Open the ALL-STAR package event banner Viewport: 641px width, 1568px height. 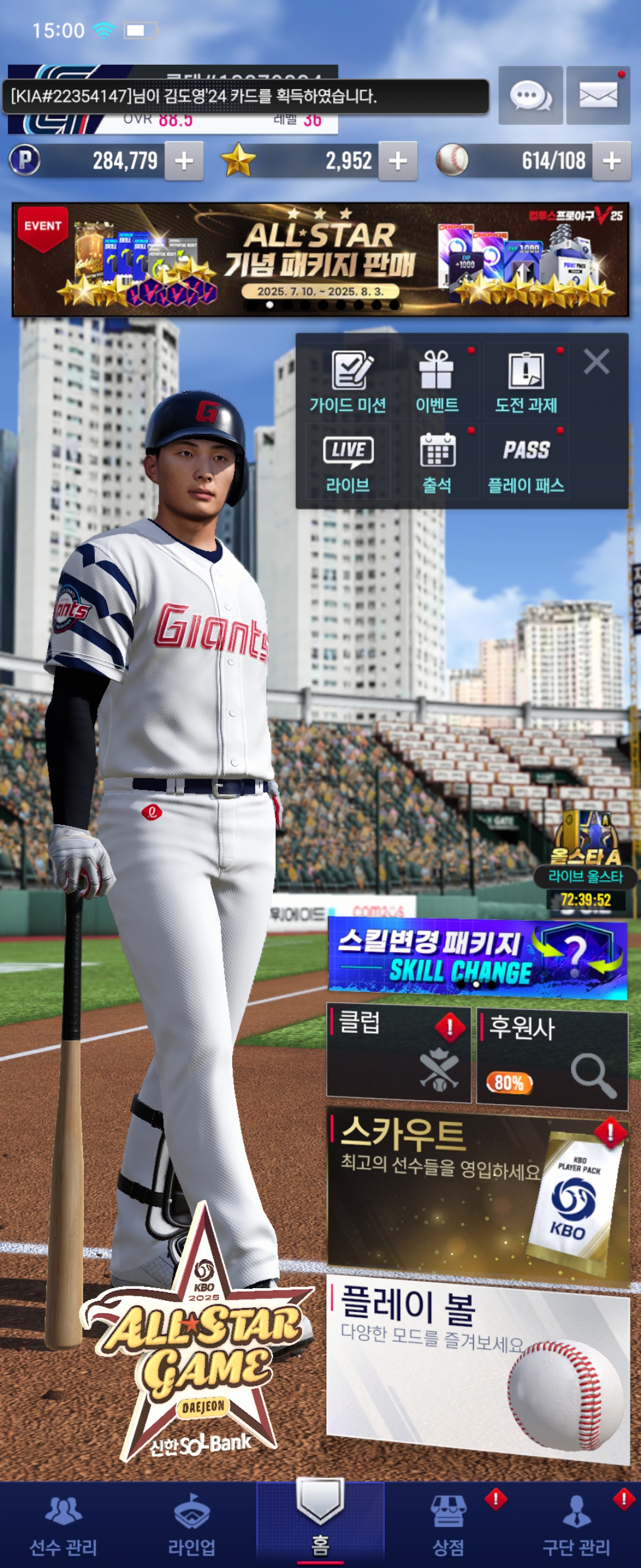click(320, 260)
